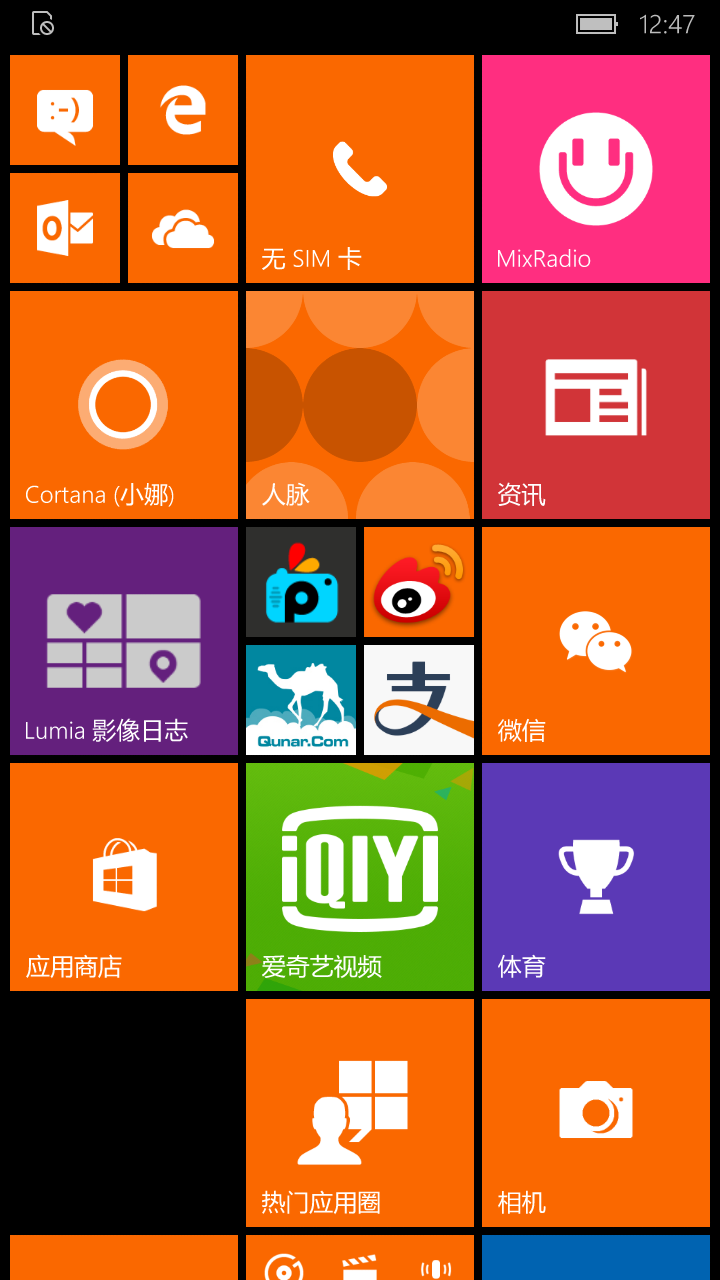Screen dimensions: 720x1280
Task: Launch the Edge browser tile
Action: 183,110
